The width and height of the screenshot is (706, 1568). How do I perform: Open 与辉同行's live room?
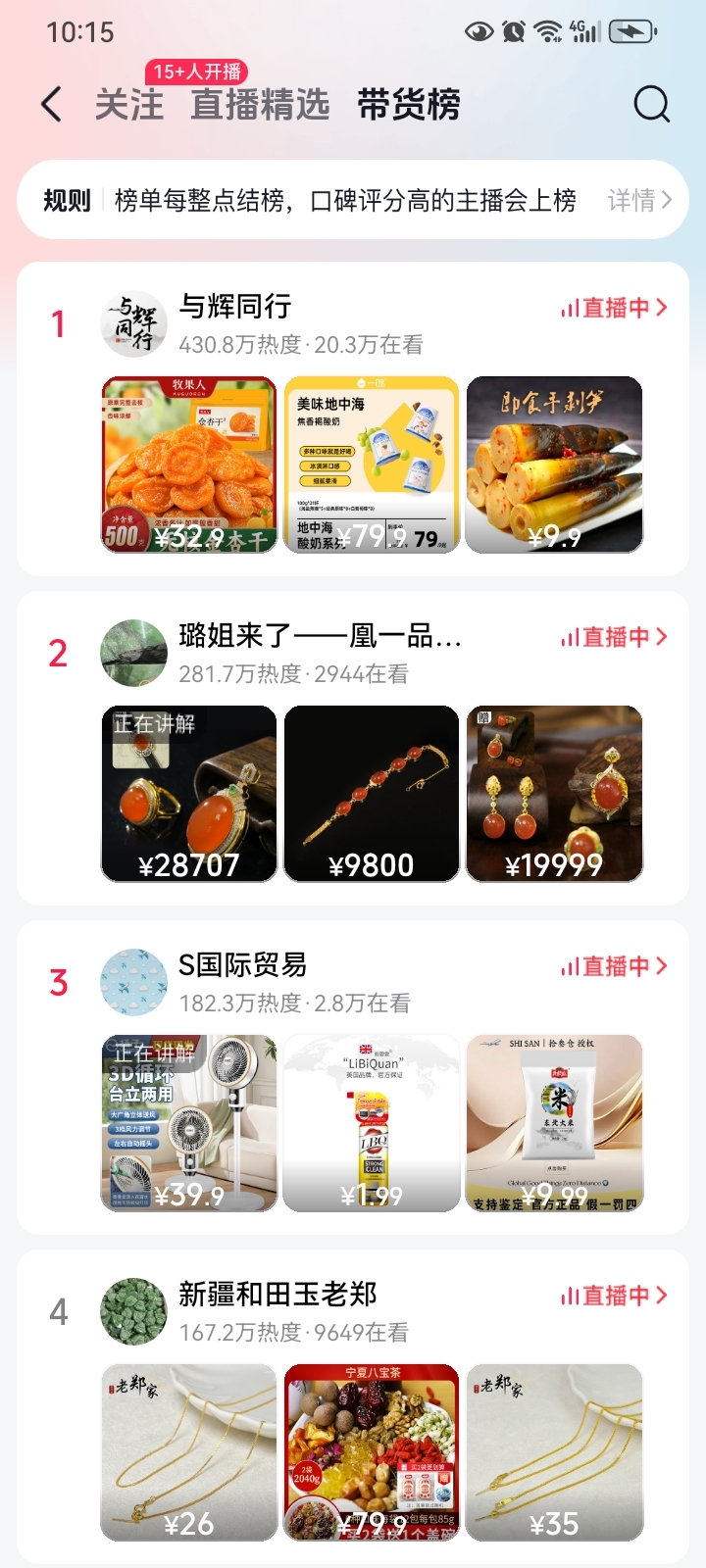coord(235,308)
